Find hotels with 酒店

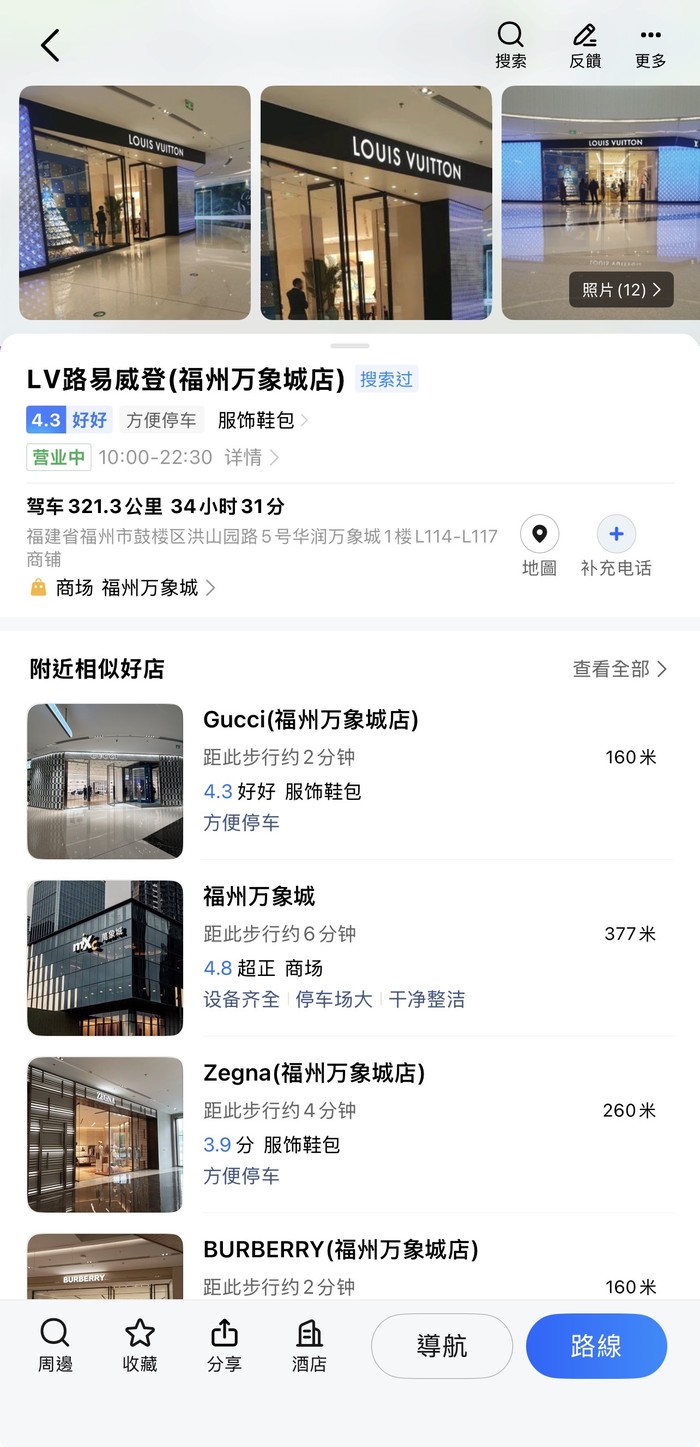click(309, 1345)
